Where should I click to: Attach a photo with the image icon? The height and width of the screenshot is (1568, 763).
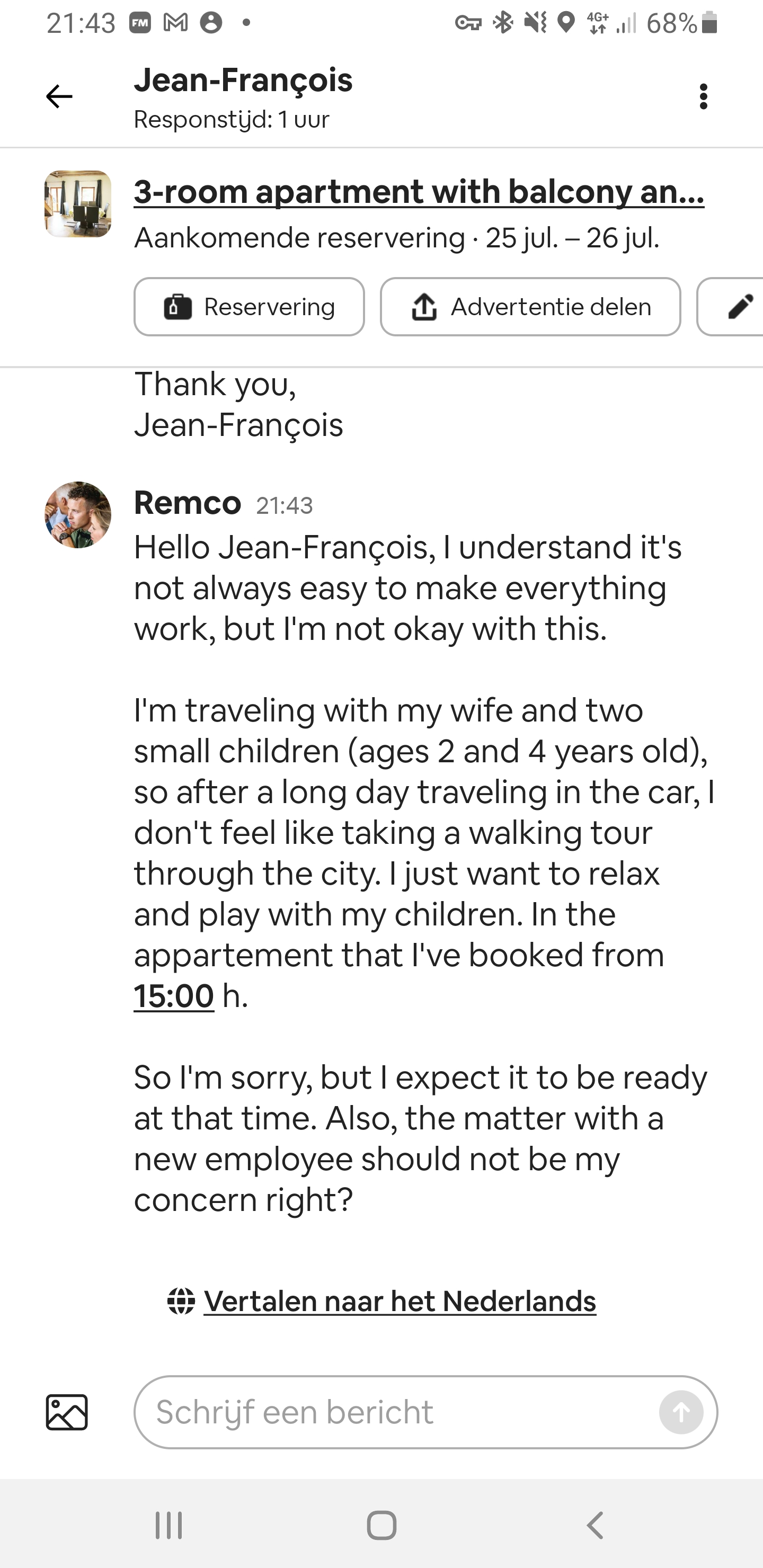(x=67, y=1412)
